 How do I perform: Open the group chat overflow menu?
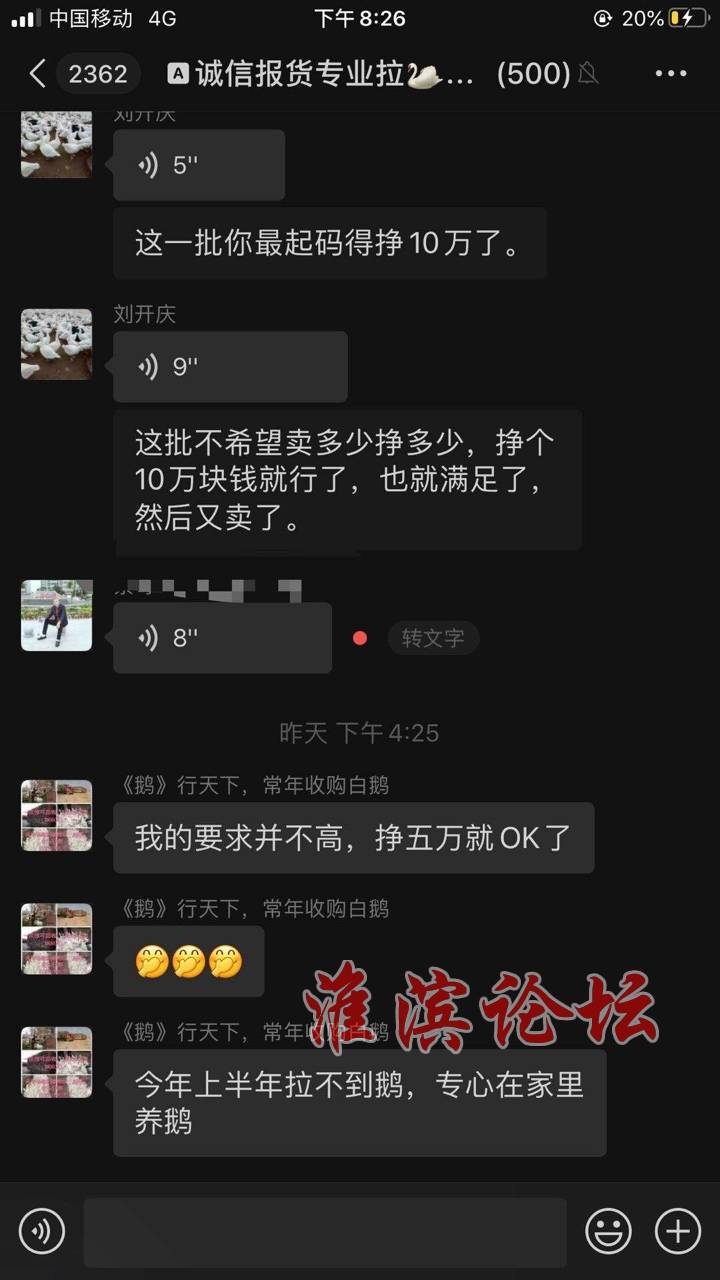tap(670, 73)
